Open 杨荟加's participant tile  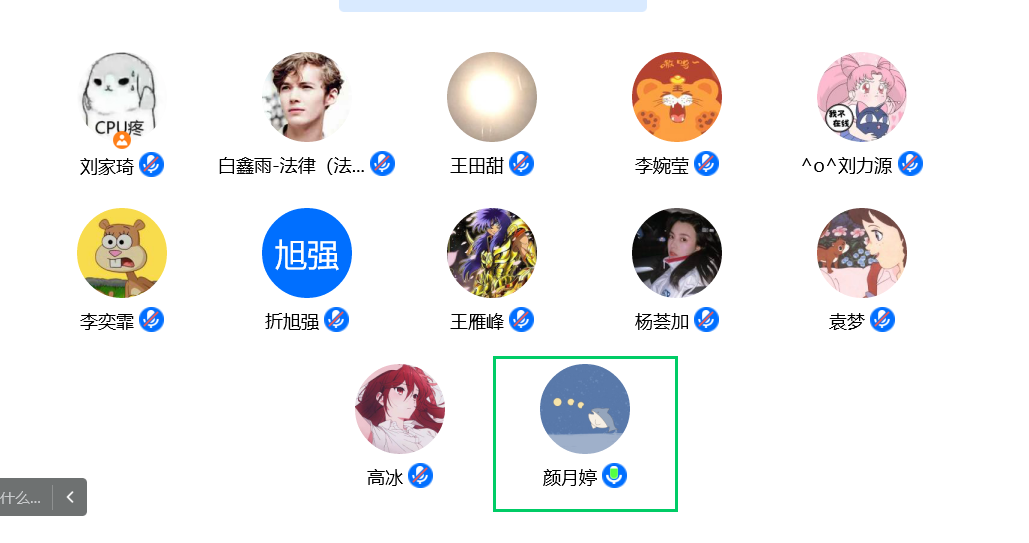click(677, 253)
